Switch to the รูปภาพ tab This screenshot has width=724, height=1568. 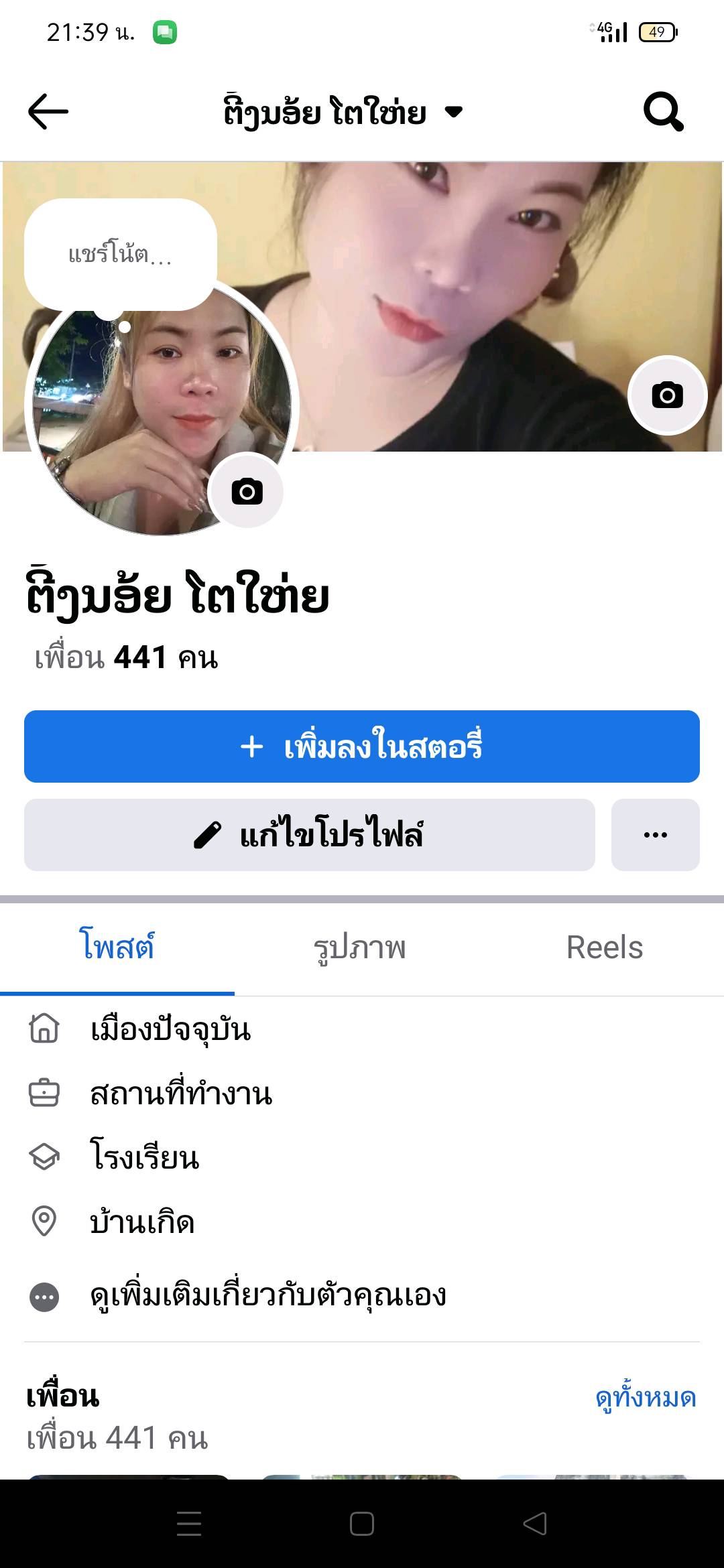tap(360, 948)
